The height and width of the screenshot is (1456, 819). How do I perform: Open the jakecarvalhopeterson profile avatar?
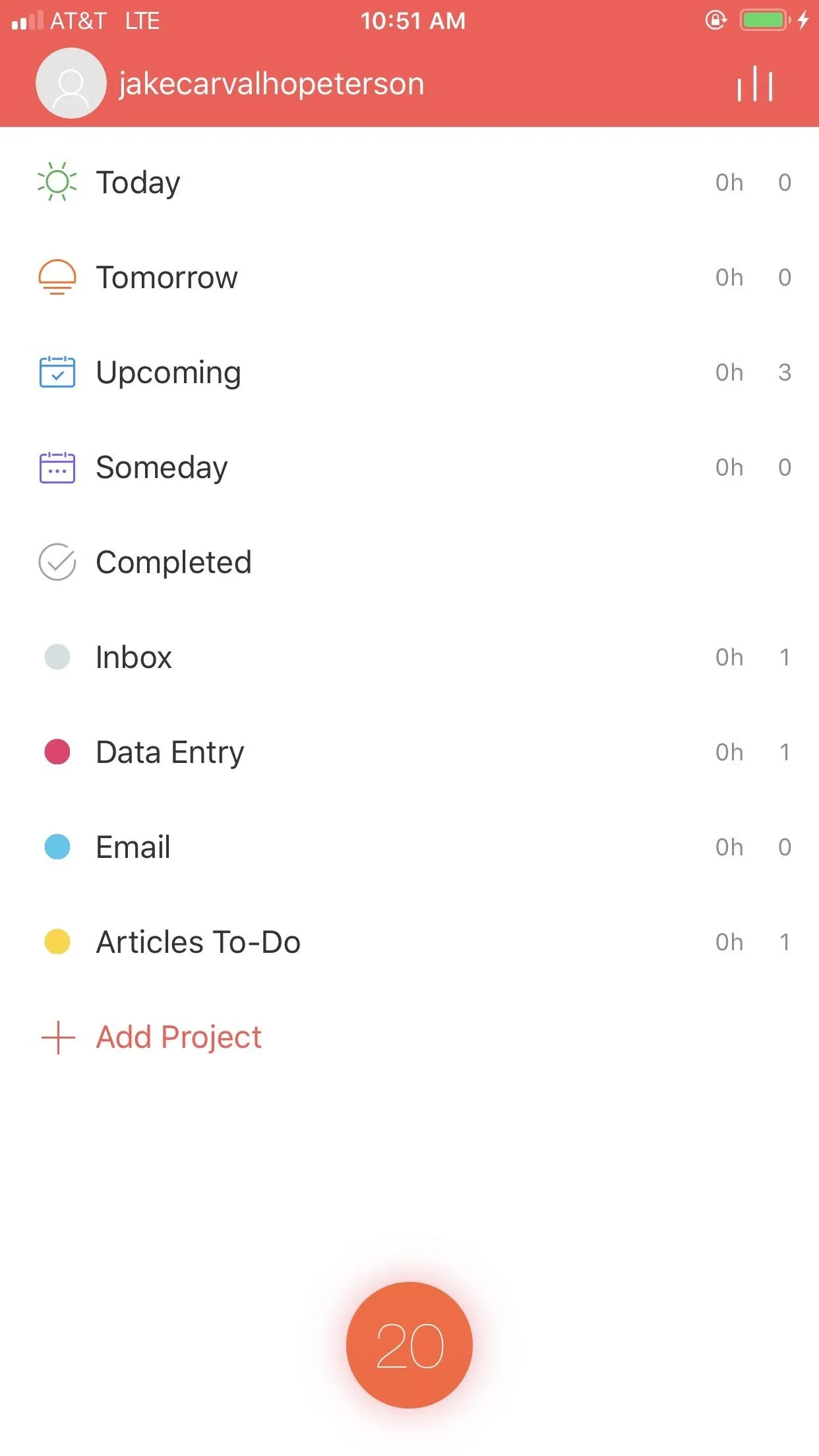71,84
